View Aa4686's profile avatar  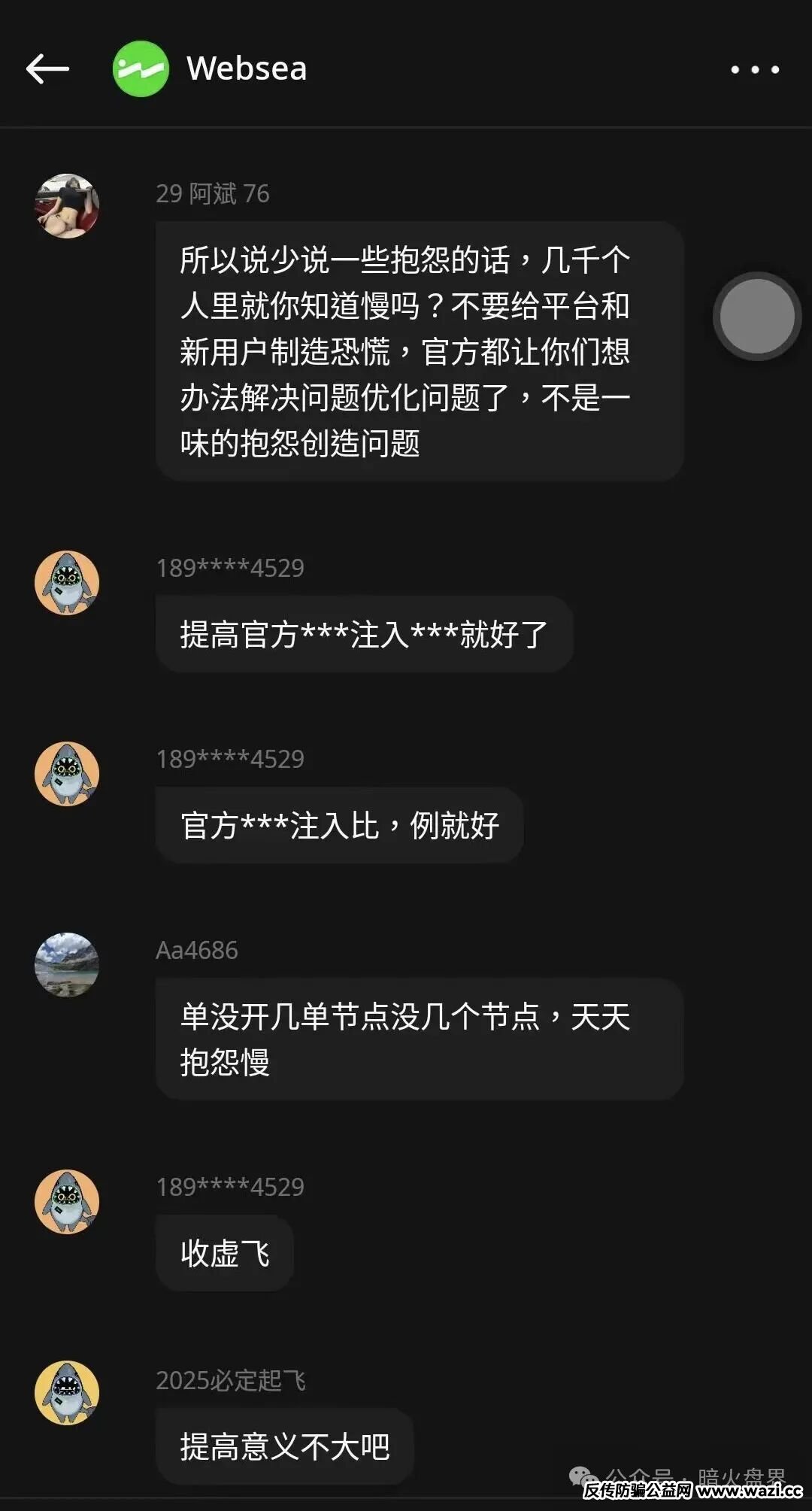67,965
